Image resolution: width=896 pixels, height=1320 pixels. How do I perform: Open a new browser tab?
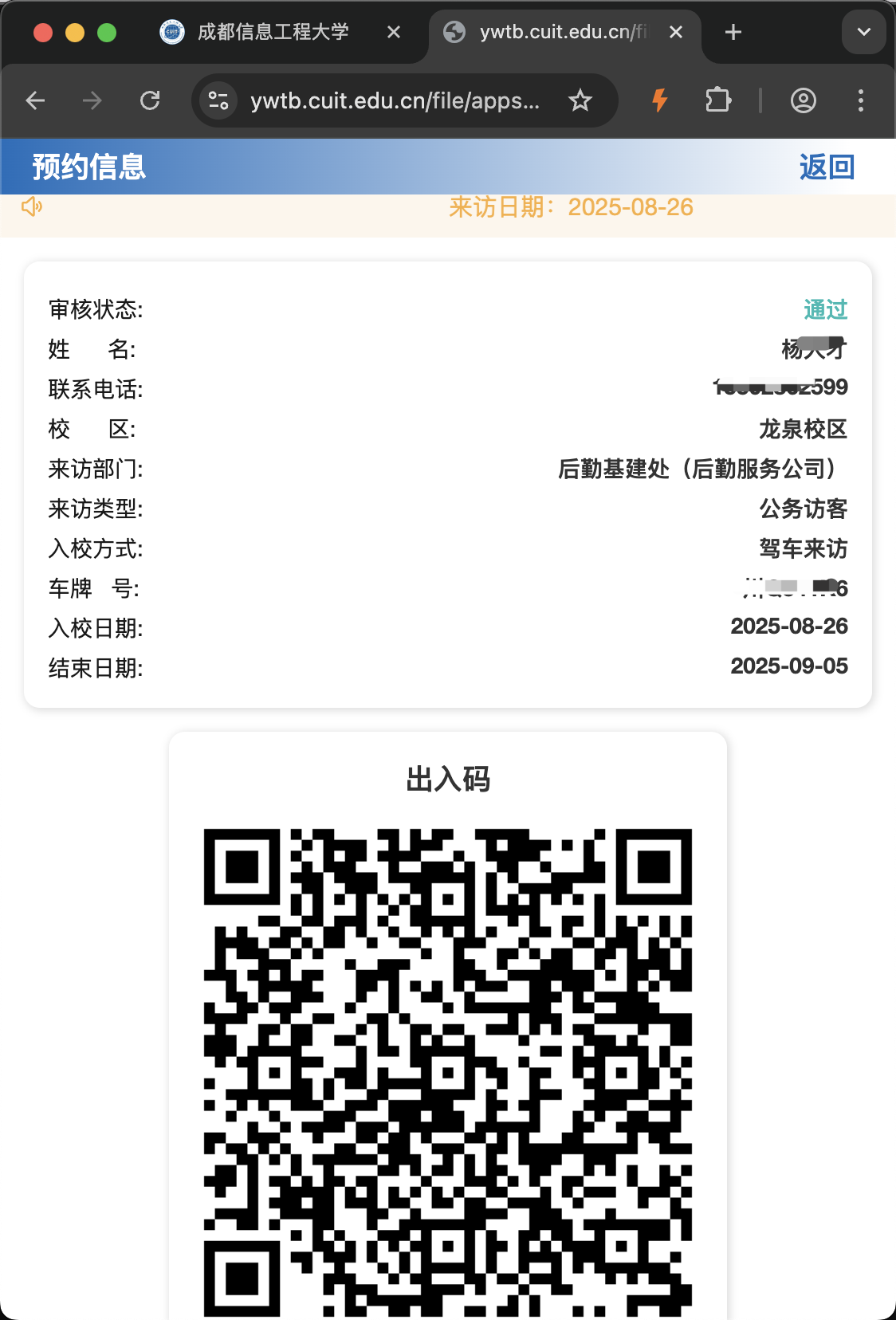click(733, 32)
